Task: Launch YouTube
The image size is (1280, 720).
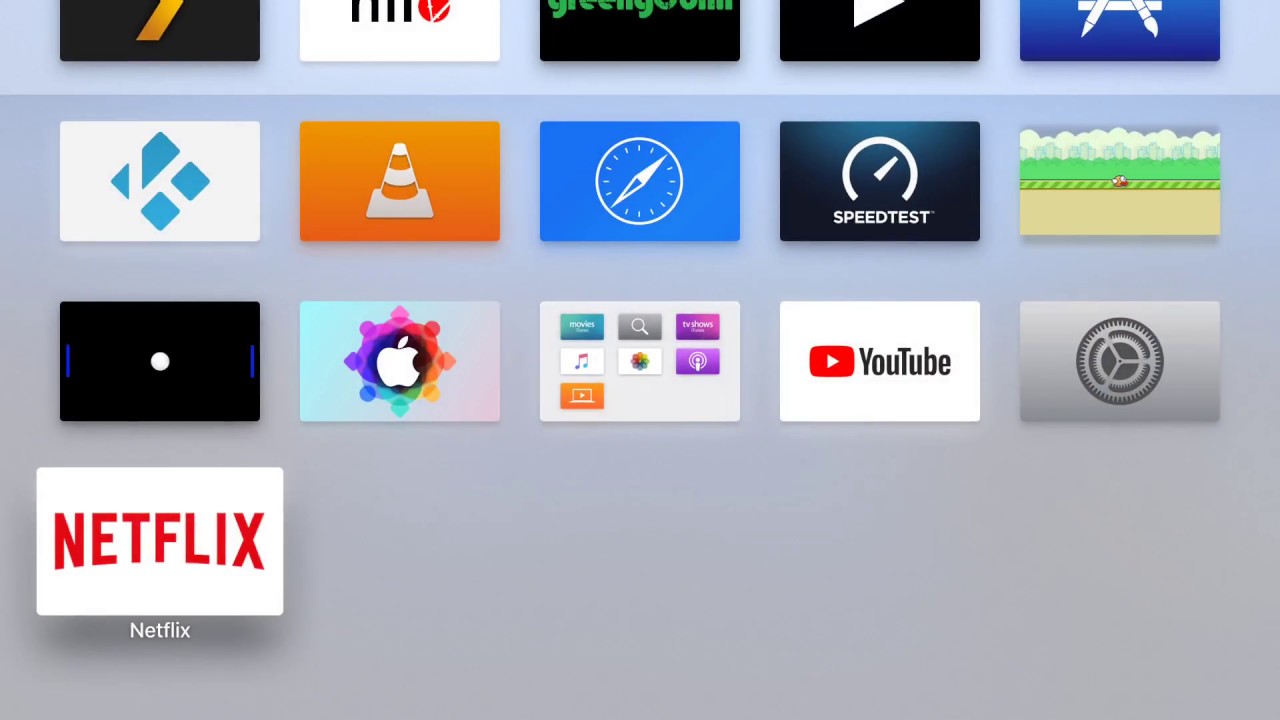Action: tap(880, 361)
